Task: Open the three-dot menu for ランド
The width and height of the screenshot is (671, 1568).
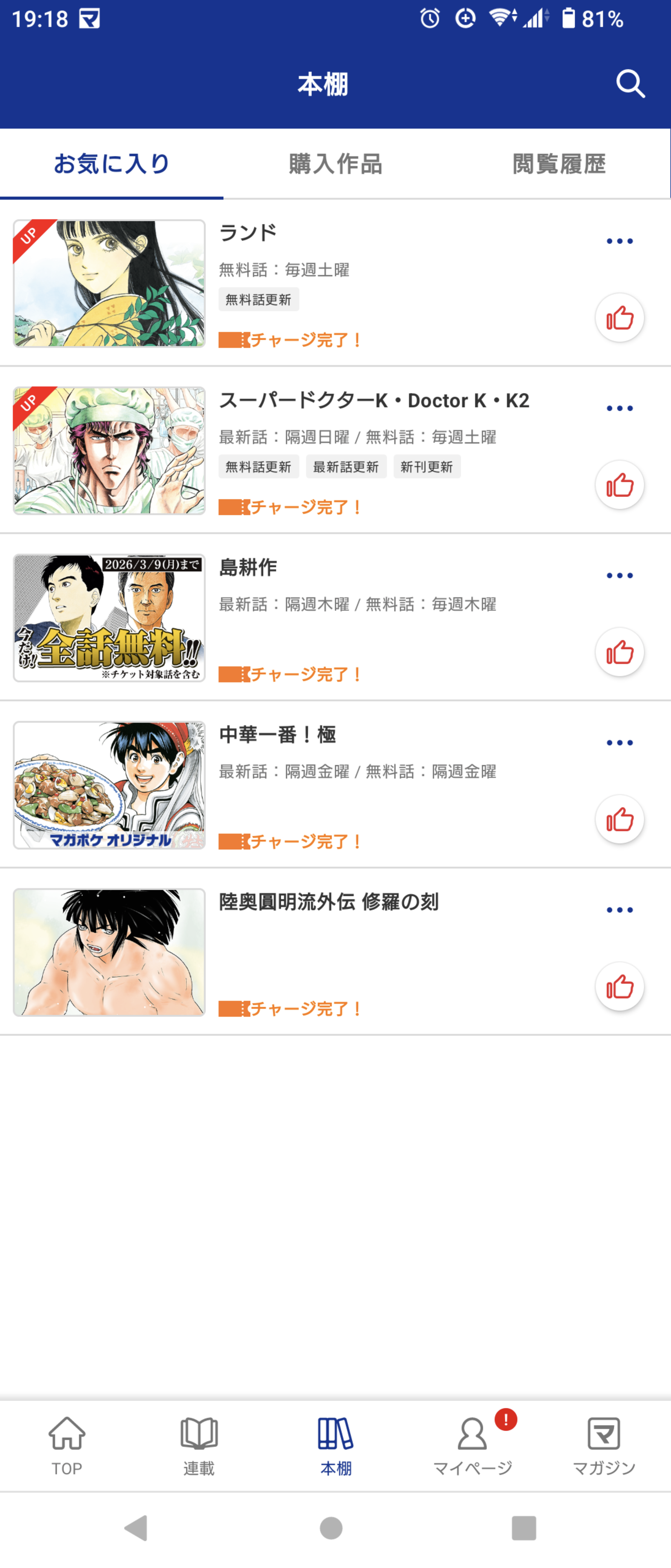Action: [x=619, y=241]
